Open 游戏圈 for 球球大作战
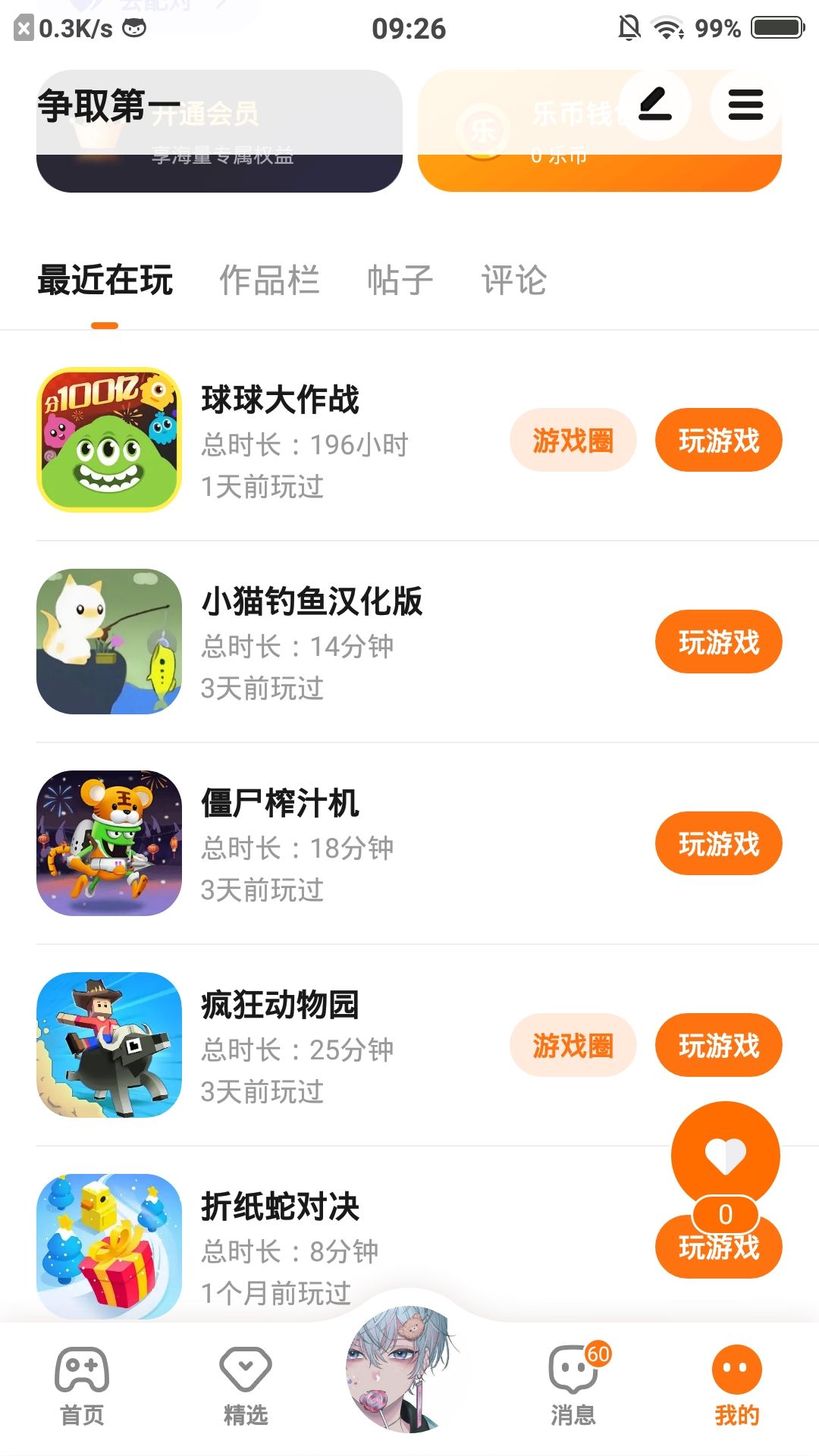The width and height of the screenshot is (819, 1456). pos(573,441)
